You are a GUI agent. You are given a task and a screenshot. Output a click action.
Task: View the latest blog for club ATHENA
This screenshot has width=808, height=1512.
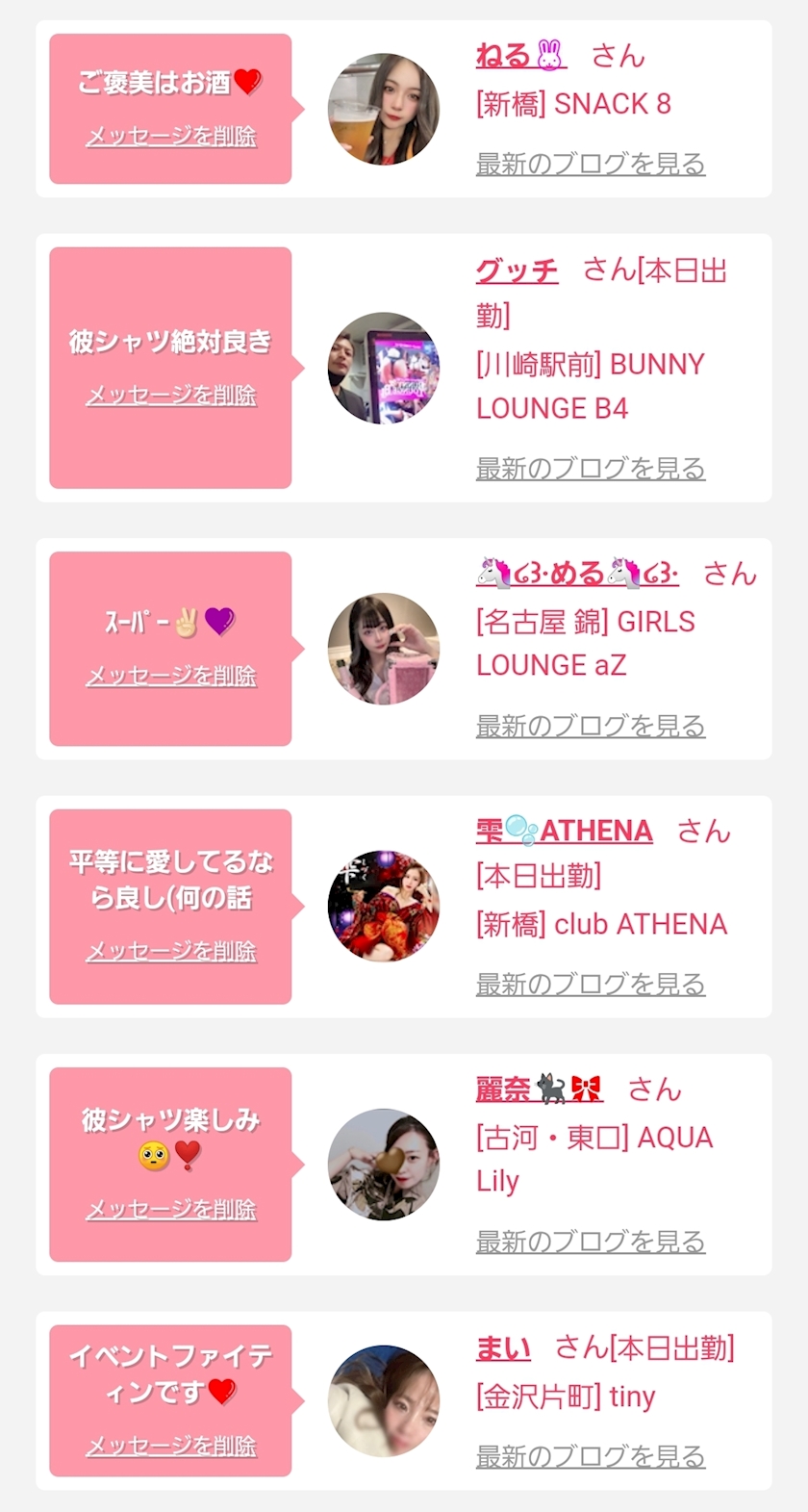591,985
